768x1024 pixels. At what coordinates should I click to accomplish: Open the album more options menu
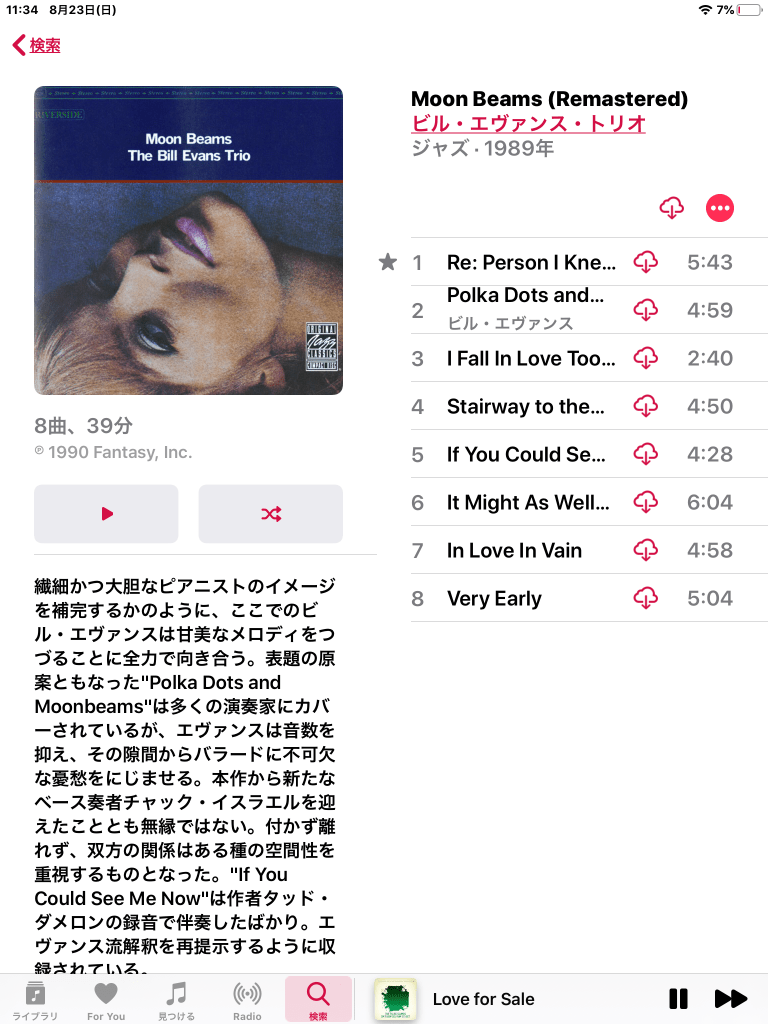(720, 208)
